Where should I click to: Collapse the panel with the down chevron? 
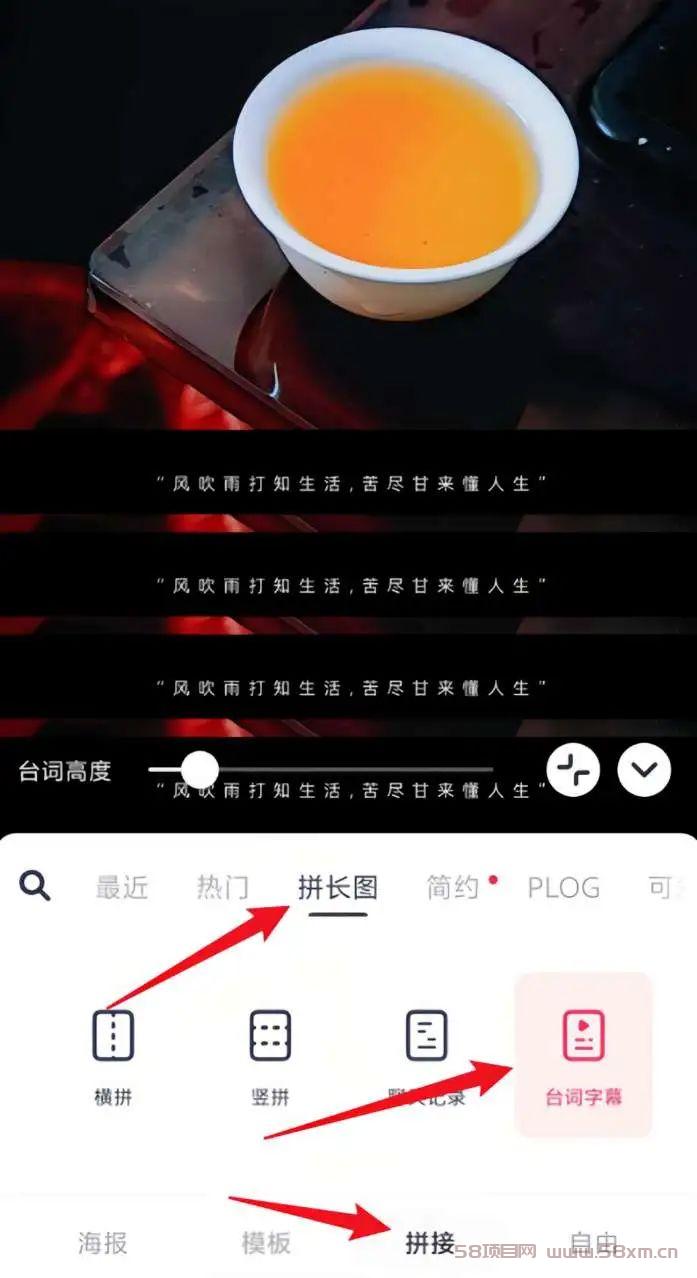point(644,770)
